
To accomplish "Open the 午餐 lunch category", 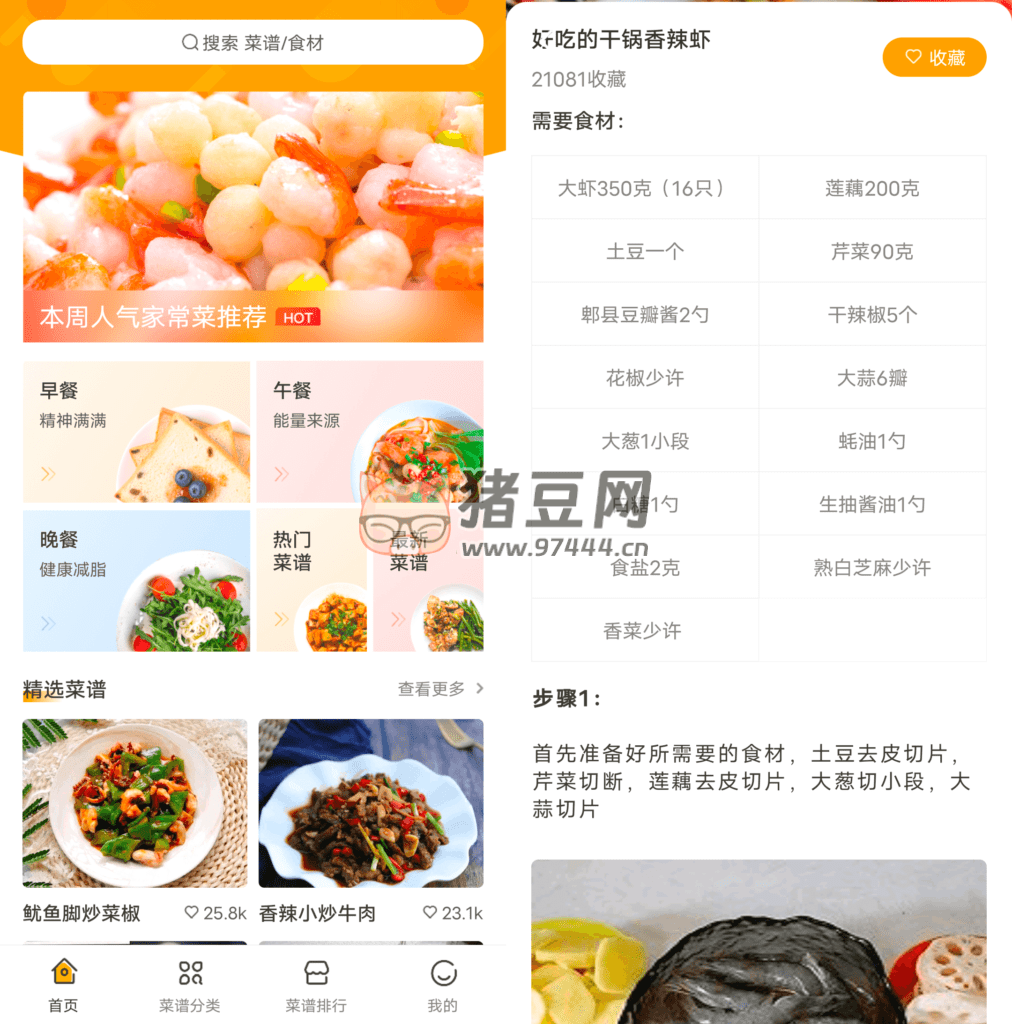I will tap(369, 432).
